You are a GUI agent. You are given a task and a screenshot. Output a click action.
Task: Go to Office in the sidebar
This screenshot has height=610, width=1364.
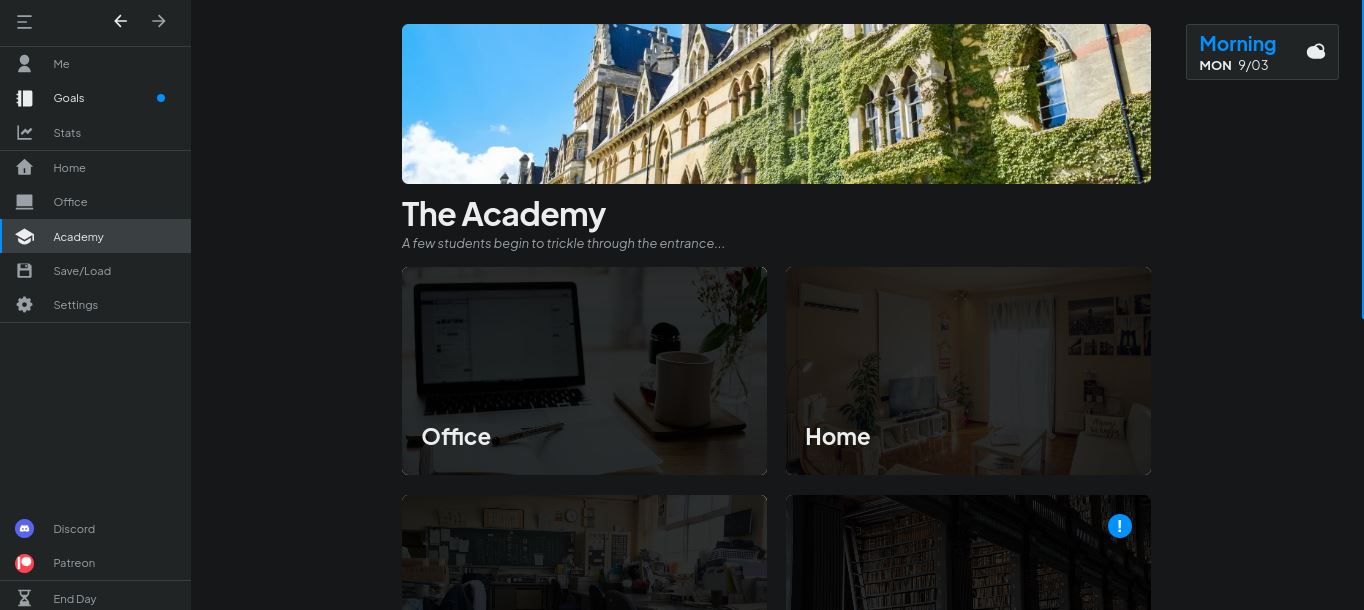(x=70, y=202)
